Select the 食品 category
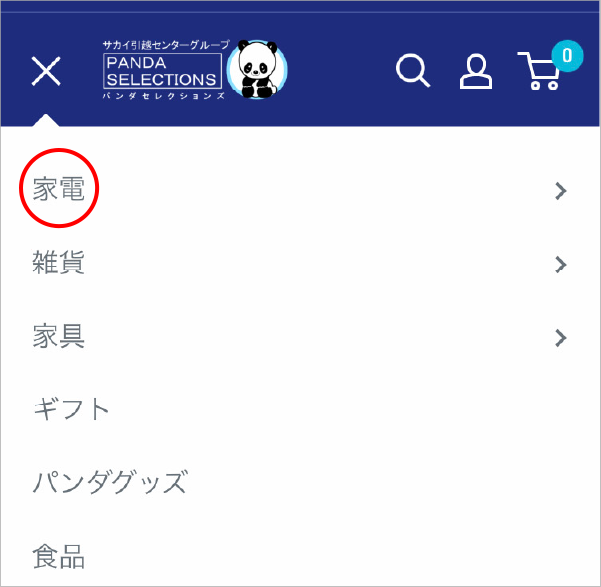Image resolution: width=601 pixels, height=587 pixels. click(59, 556)
